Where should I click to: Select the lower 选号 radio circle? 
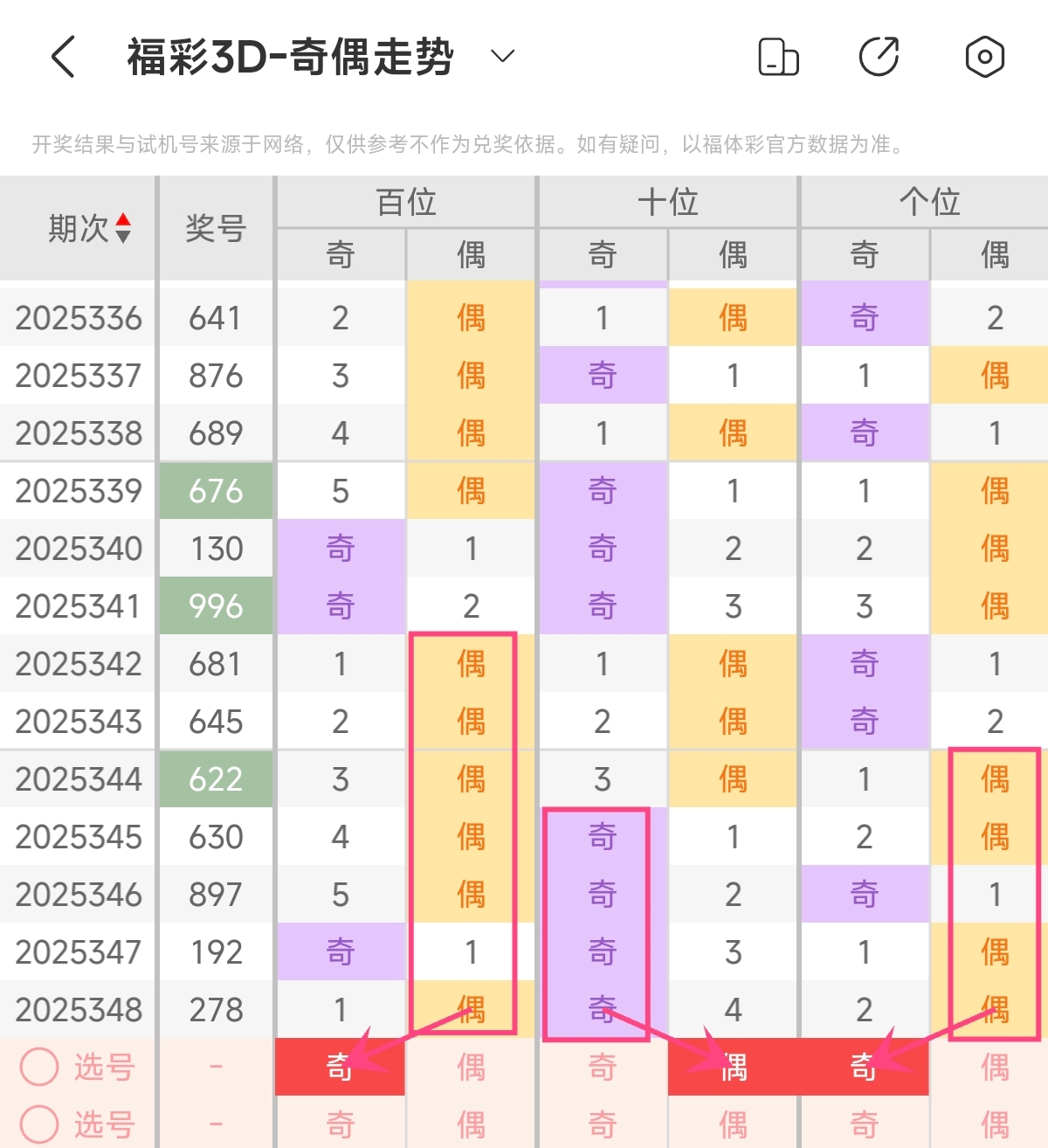click(39, 1124)
